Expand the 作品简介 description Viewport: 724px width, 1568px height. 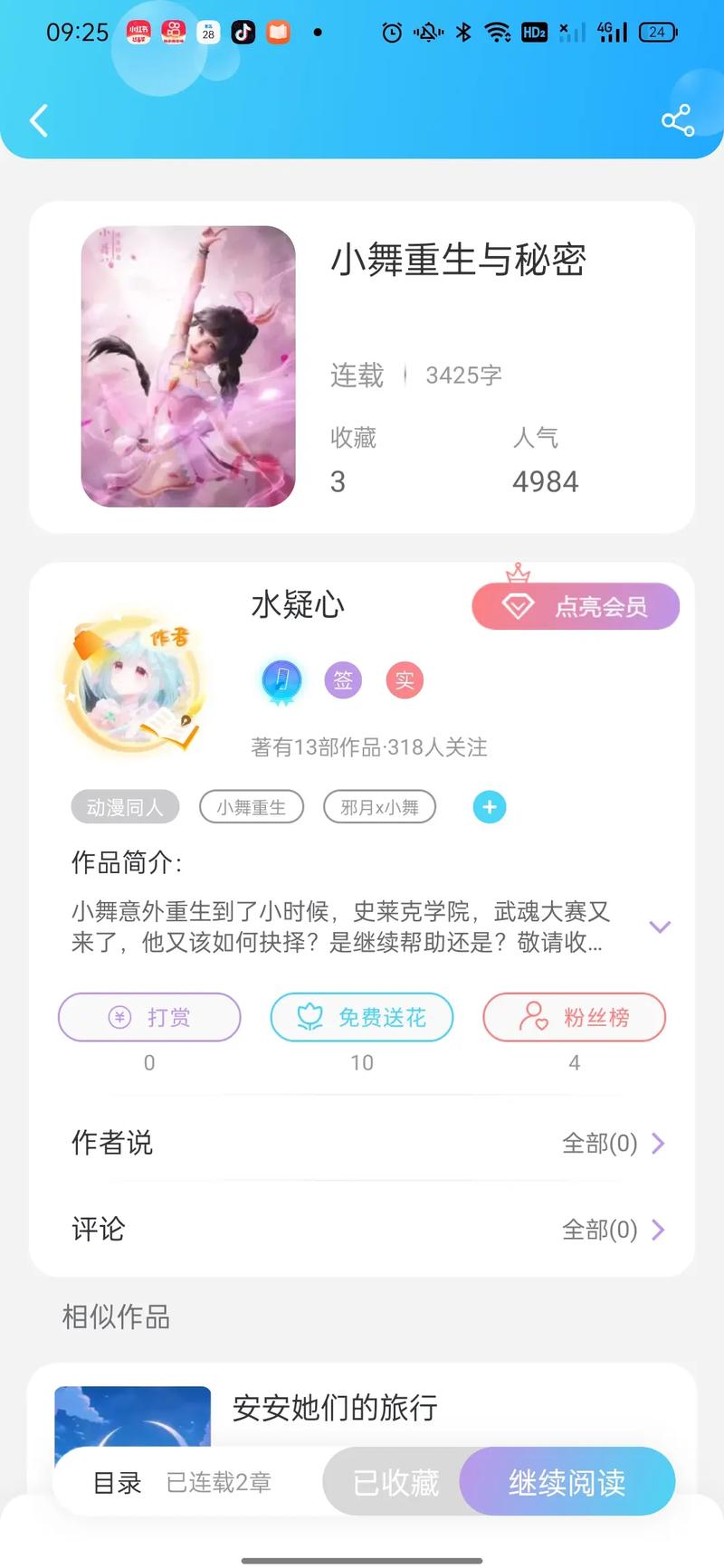pyautogui.click(x=660, y=927)
